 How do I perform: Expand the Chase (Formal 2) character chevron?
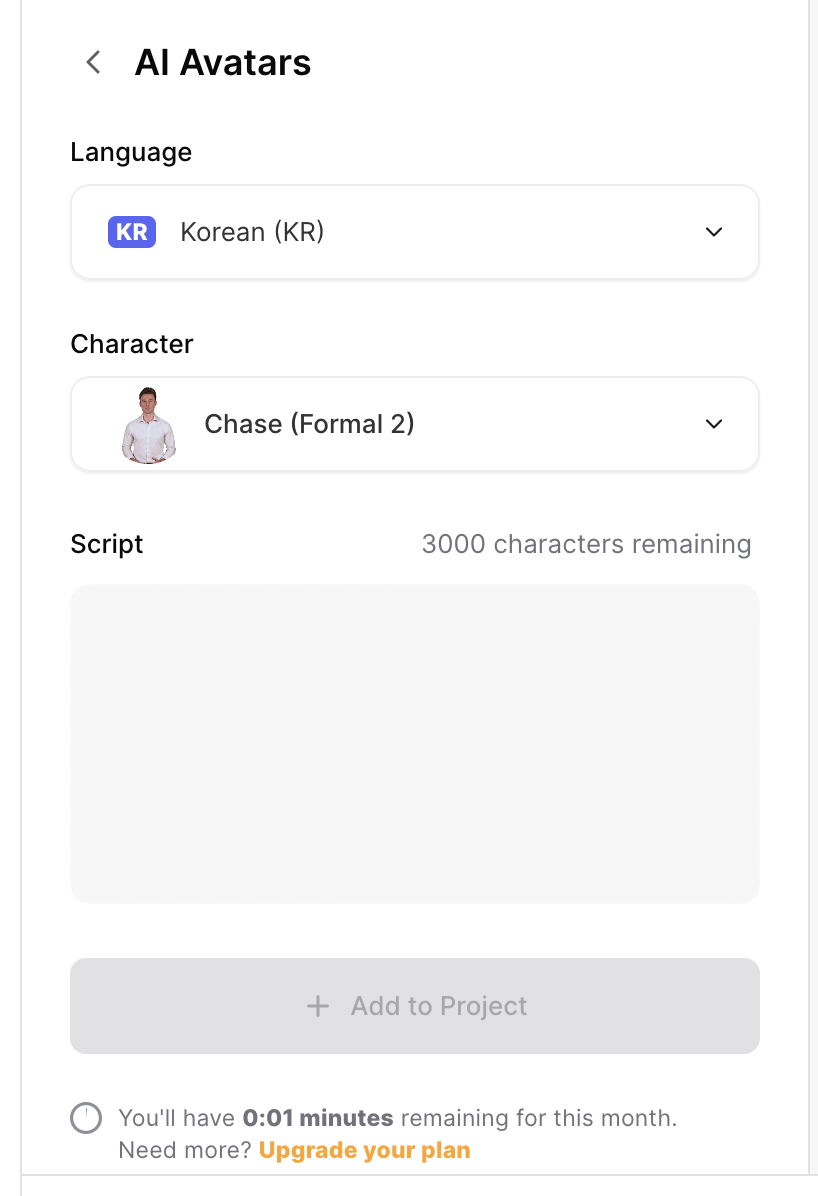click(714, 424)
